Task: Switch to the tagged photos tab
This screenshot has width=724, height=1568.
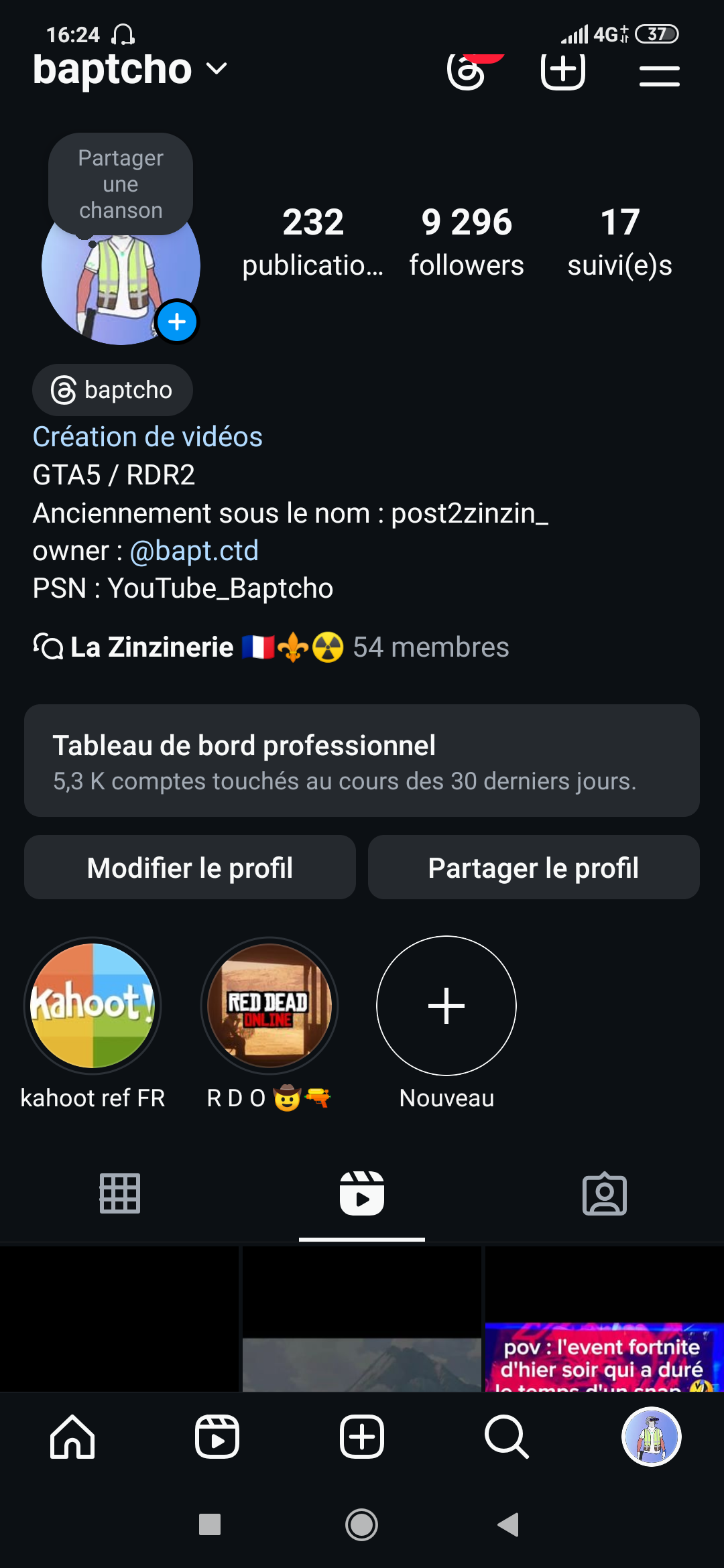Action: click(x=604, y=1193)
